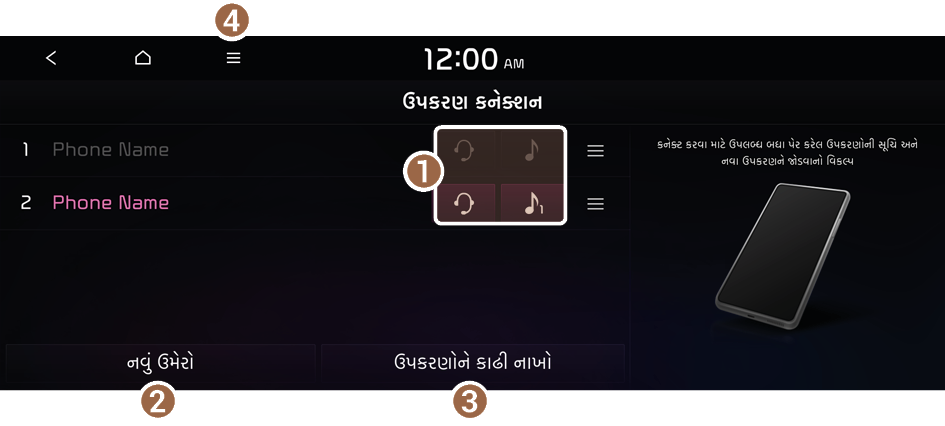This screenshot has height=426, width=945.
Task: Select device number 1 Phone Name
Action: click(110, 150)
